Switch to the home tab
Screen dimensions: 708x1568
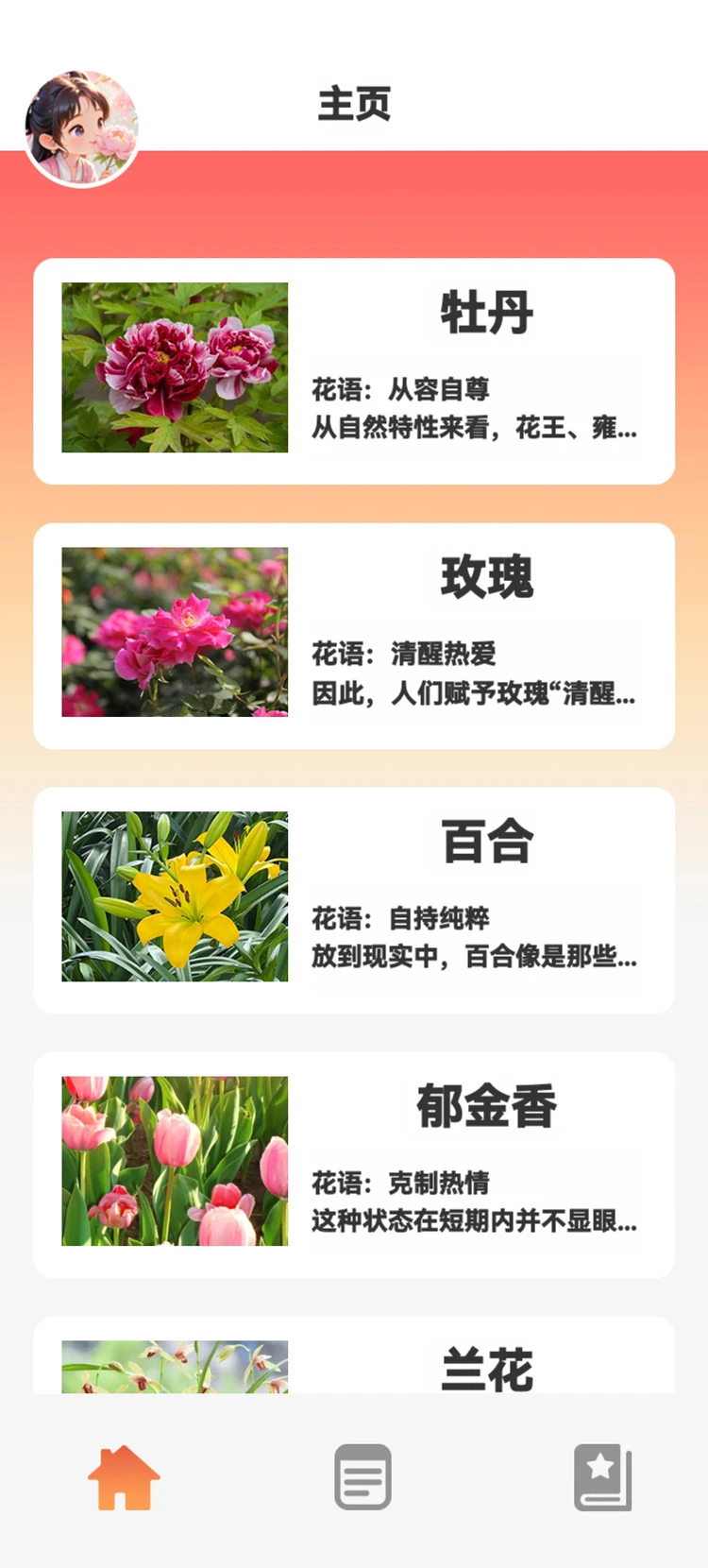[x=124, y=1477]
